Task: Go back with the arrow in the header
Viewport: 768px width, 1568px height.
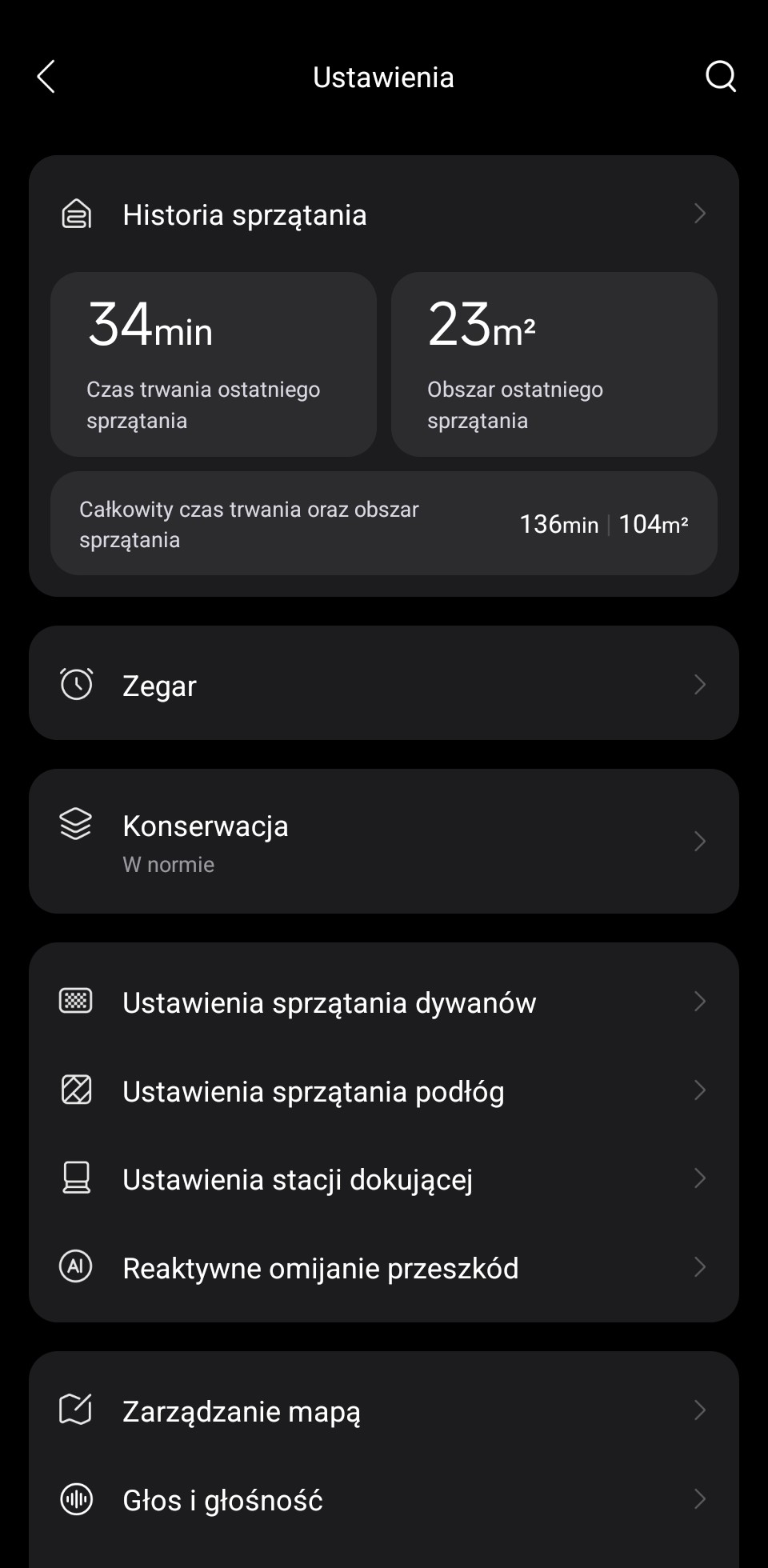Action: click(46, 76)
